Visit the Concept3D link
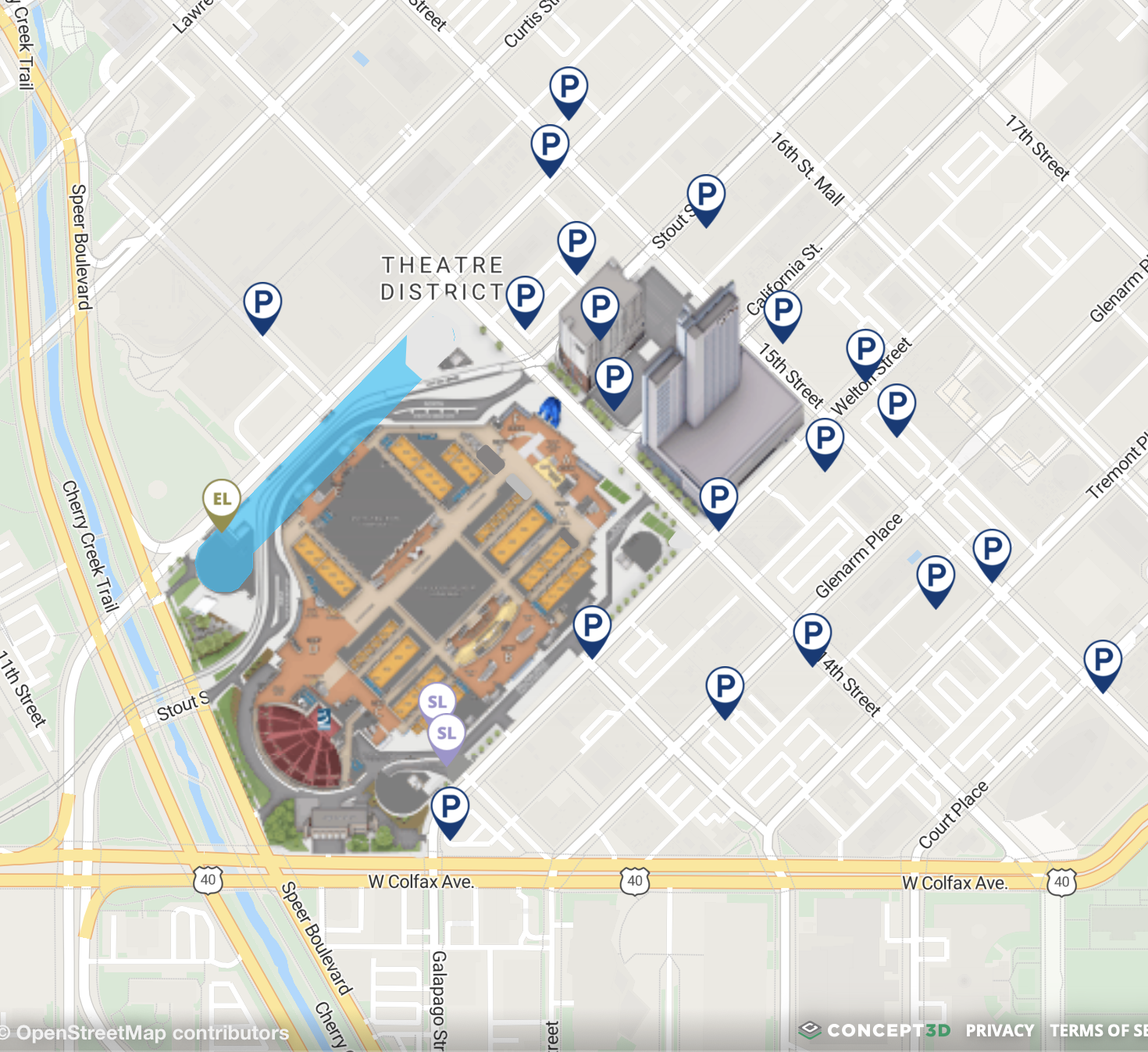The image size is (1148, 1052). [875, 1031]
